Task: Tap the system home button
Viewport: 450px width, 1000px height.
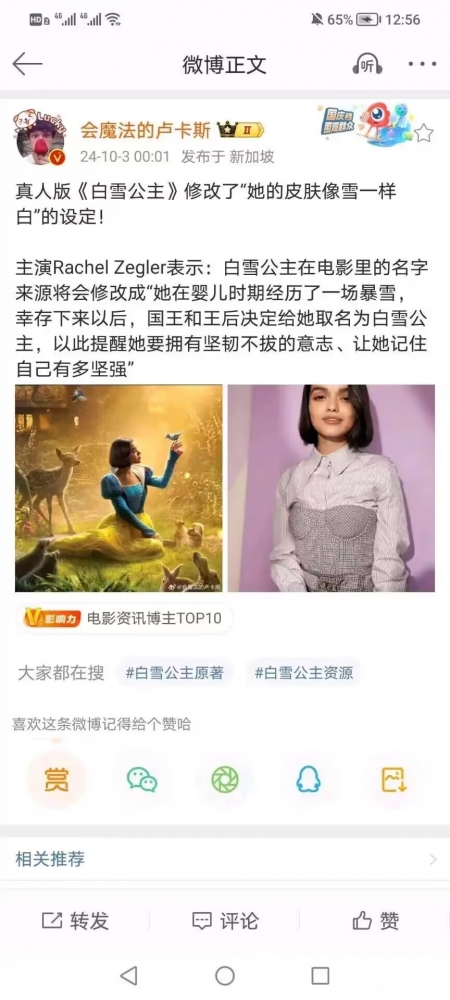Action: point(225,975)
